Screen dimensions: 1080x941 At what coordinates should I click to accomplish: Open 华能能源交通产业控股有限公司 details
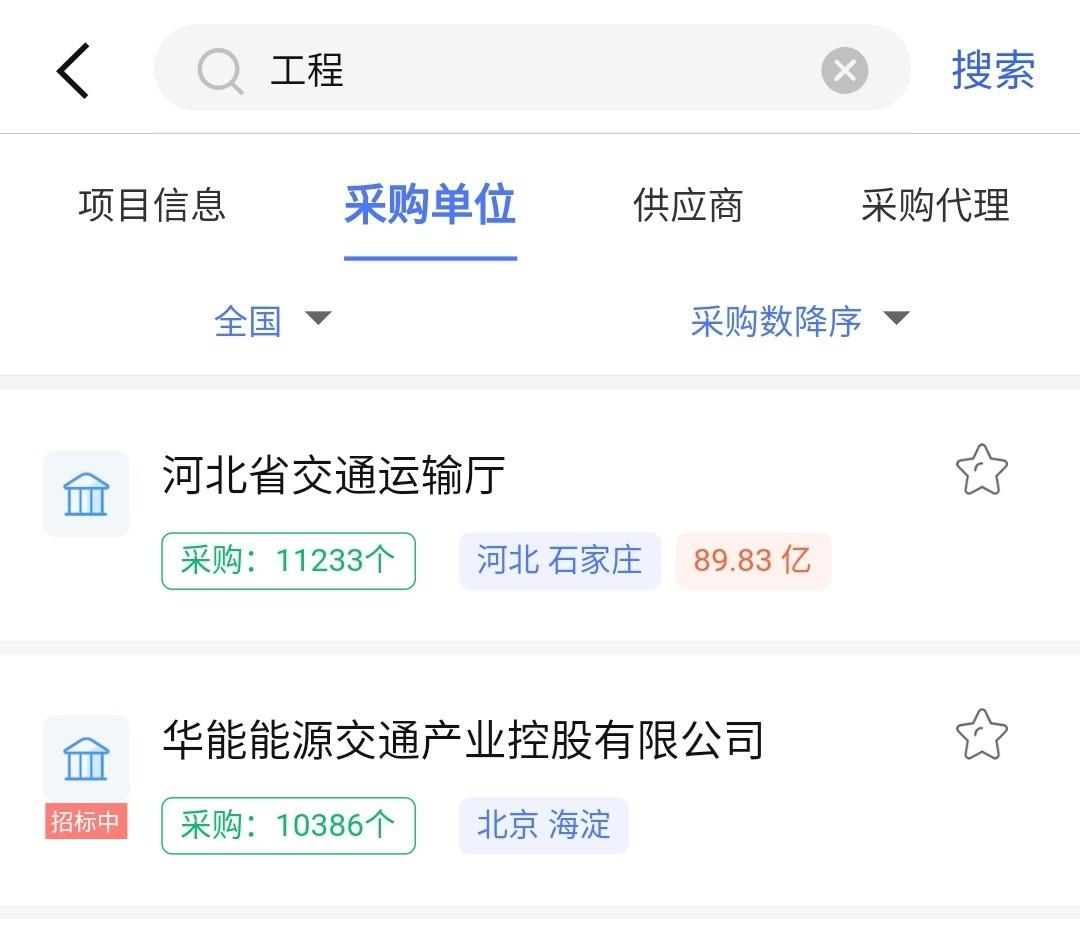point(463,740)
